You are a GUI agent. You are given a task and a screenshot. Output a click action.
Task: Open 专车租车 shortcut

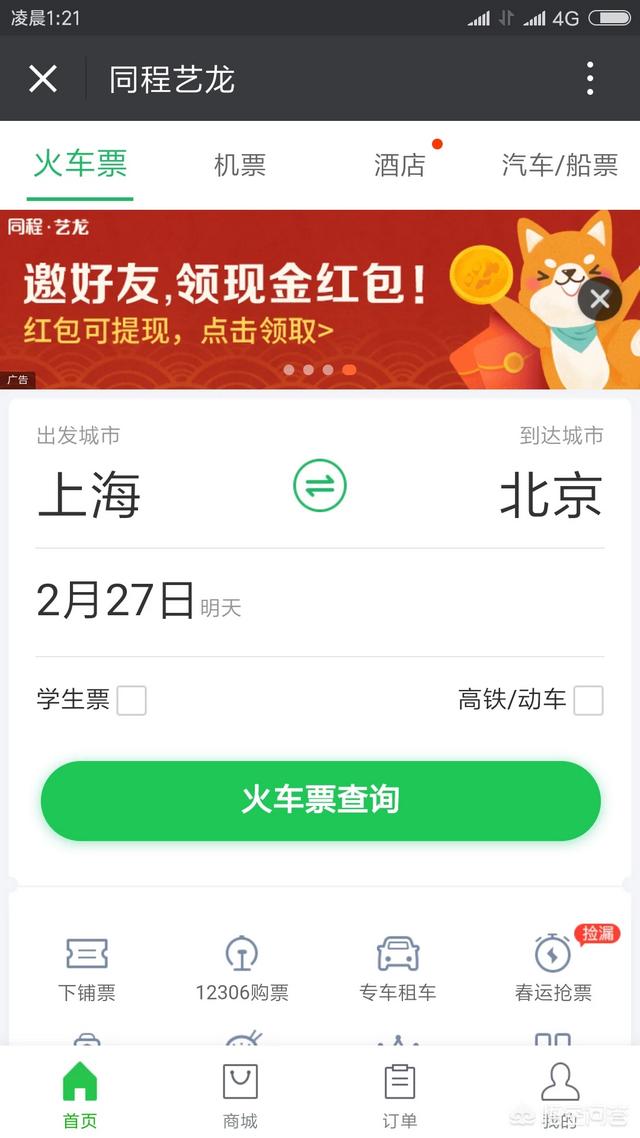point(398,966)
